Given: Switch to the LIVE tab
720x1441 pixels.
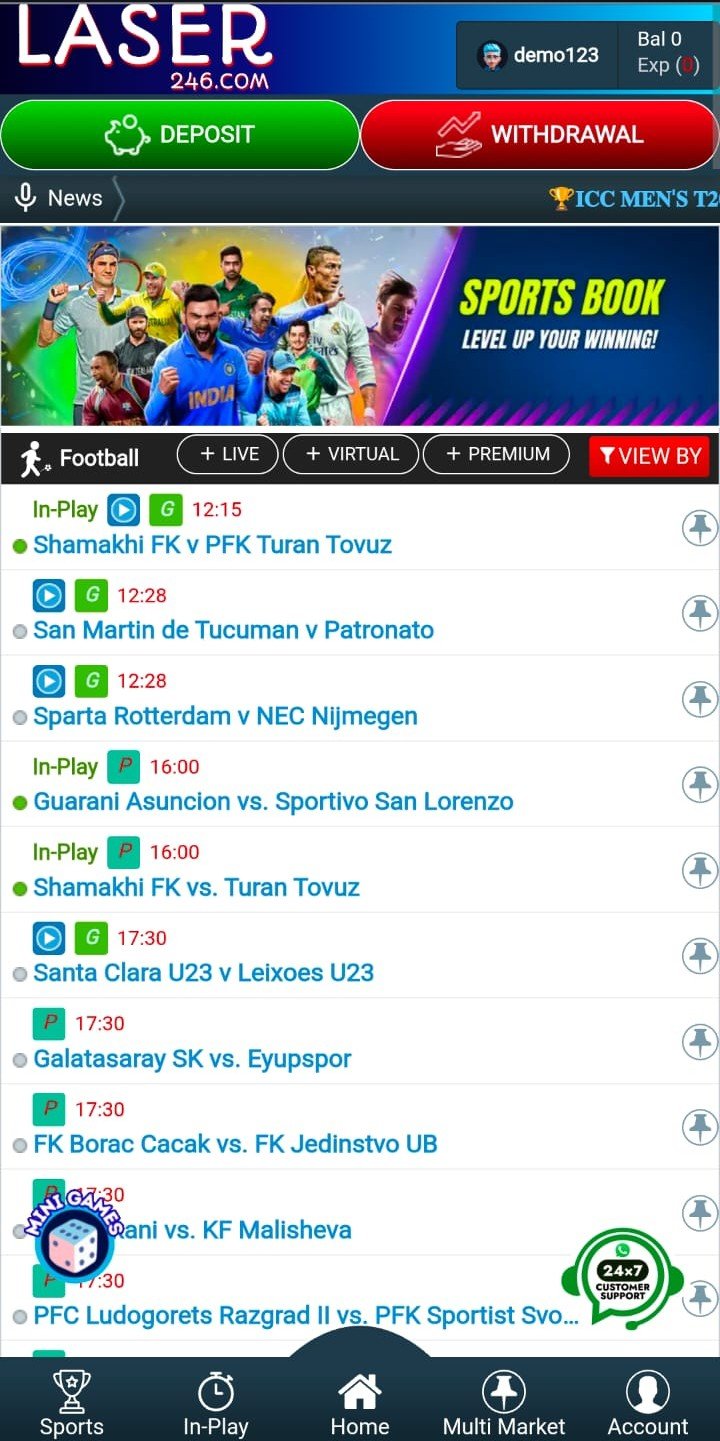Looking at the screenshot, I should [227, 454].
